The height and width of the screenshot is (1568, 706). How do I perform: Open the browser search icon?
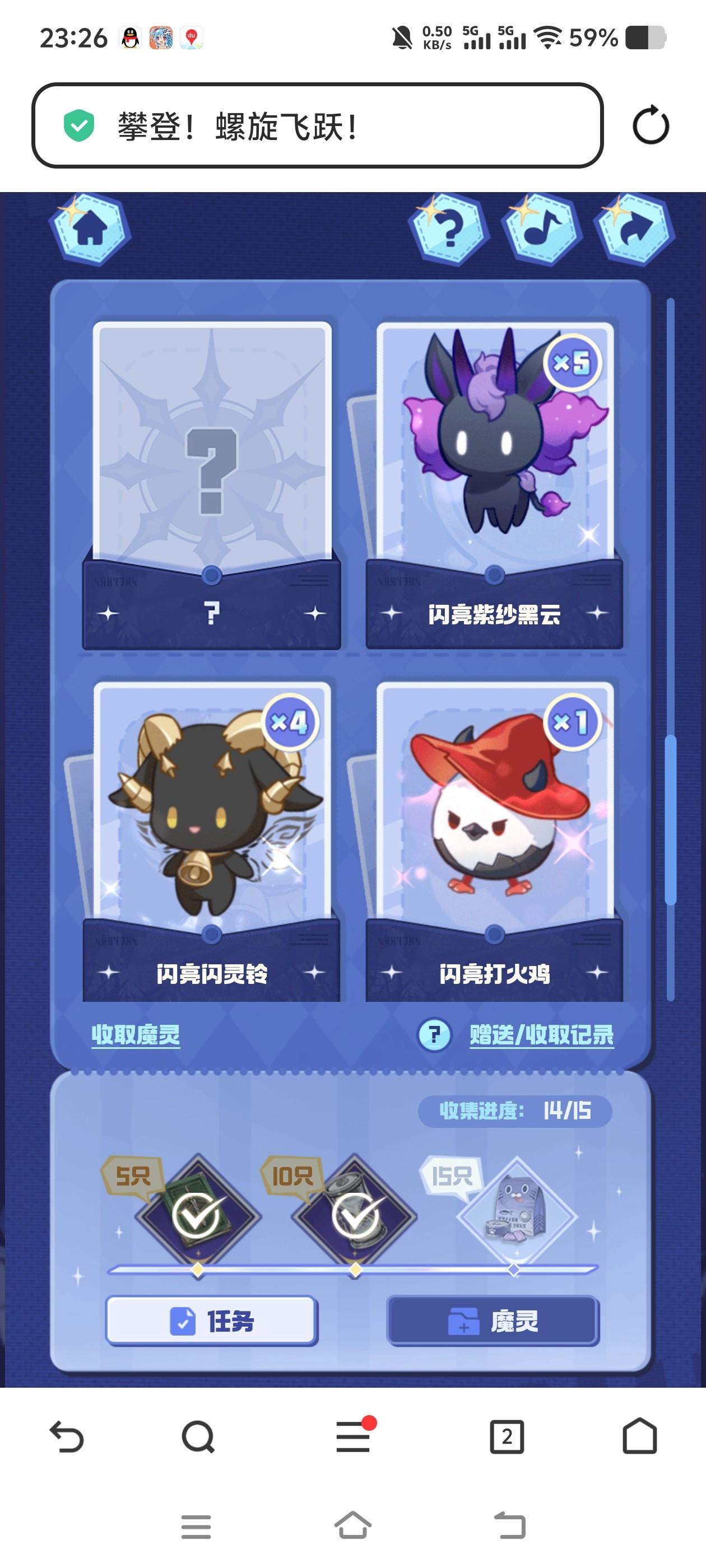pos(198,1436)
